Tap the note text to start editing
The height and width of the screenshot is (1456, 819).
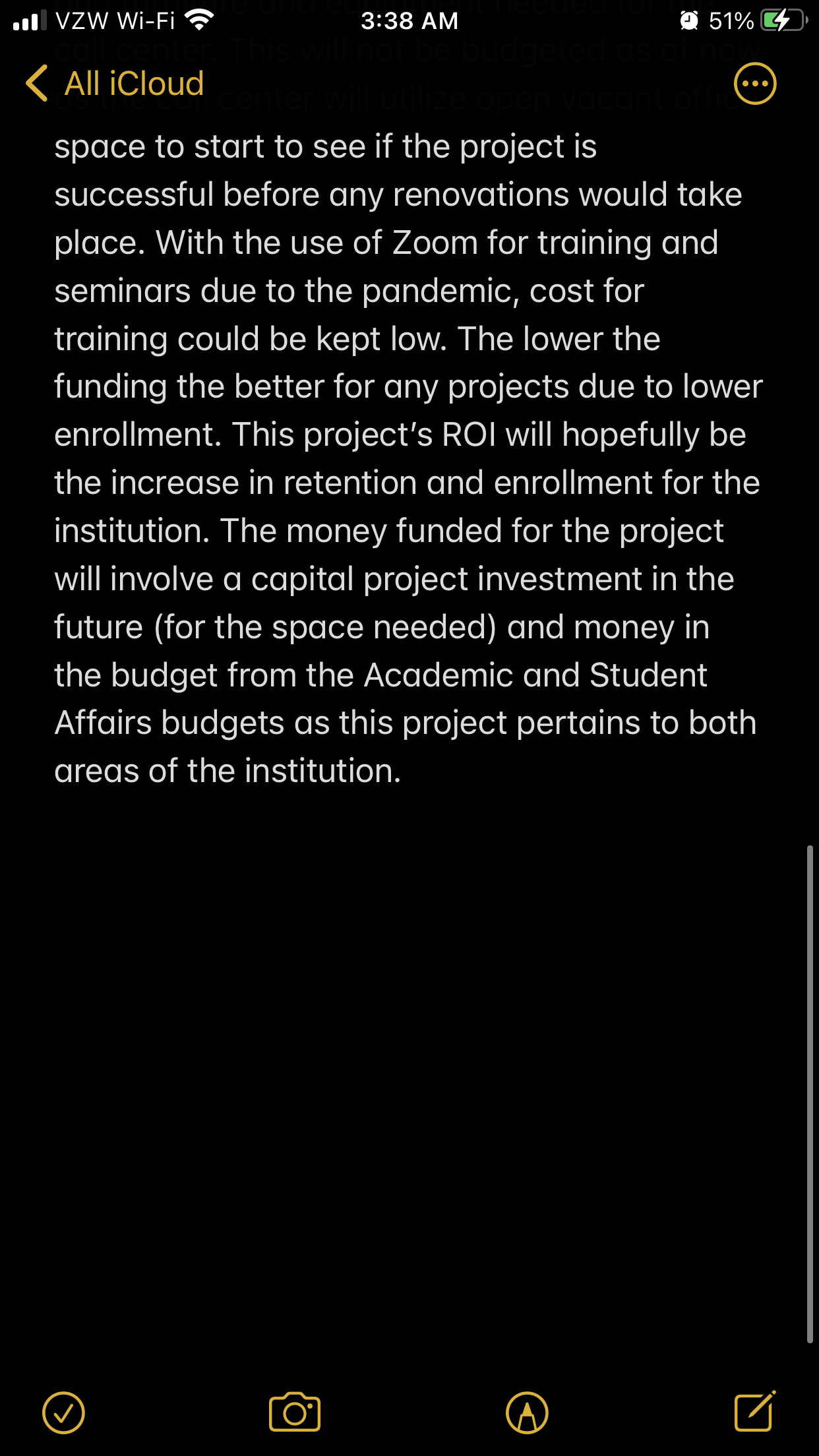(x=408, y=458)
